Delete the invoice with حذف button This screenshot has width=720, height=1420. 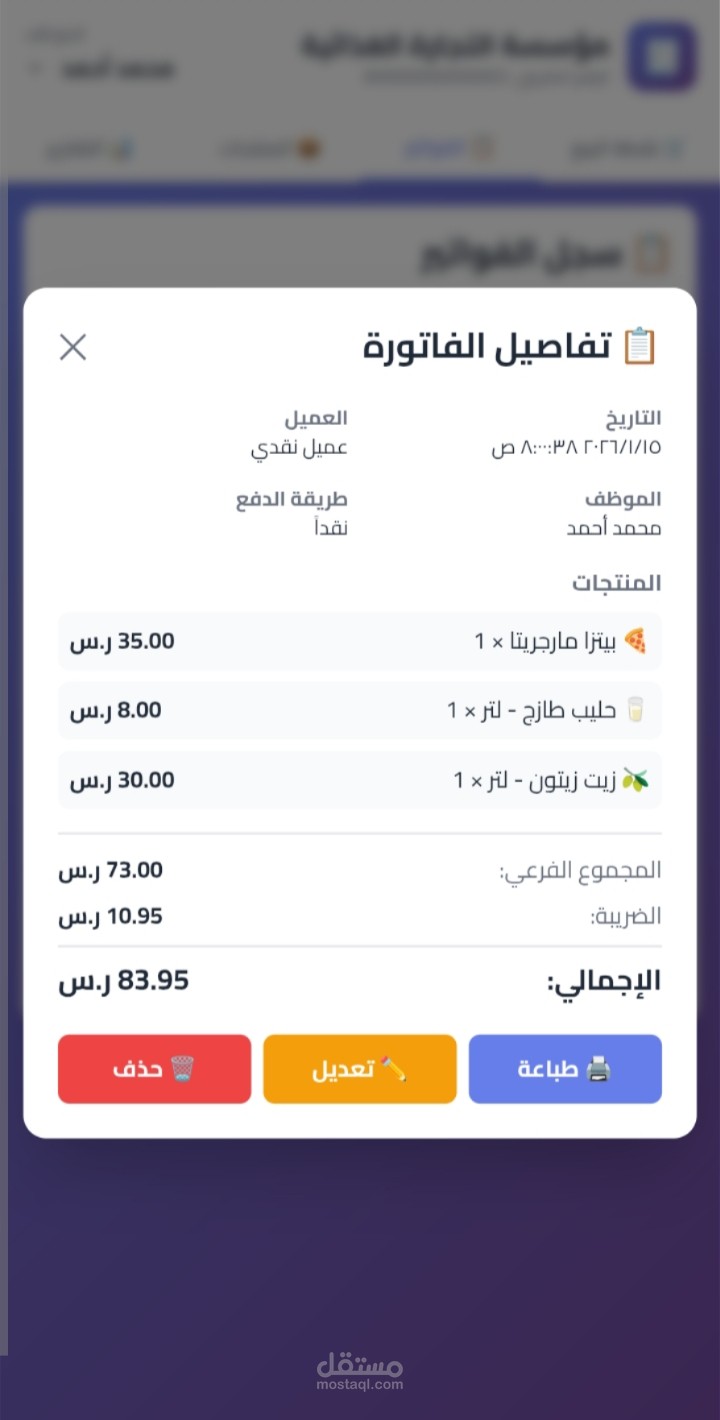pyautogui.click(x=154, y=1069)
